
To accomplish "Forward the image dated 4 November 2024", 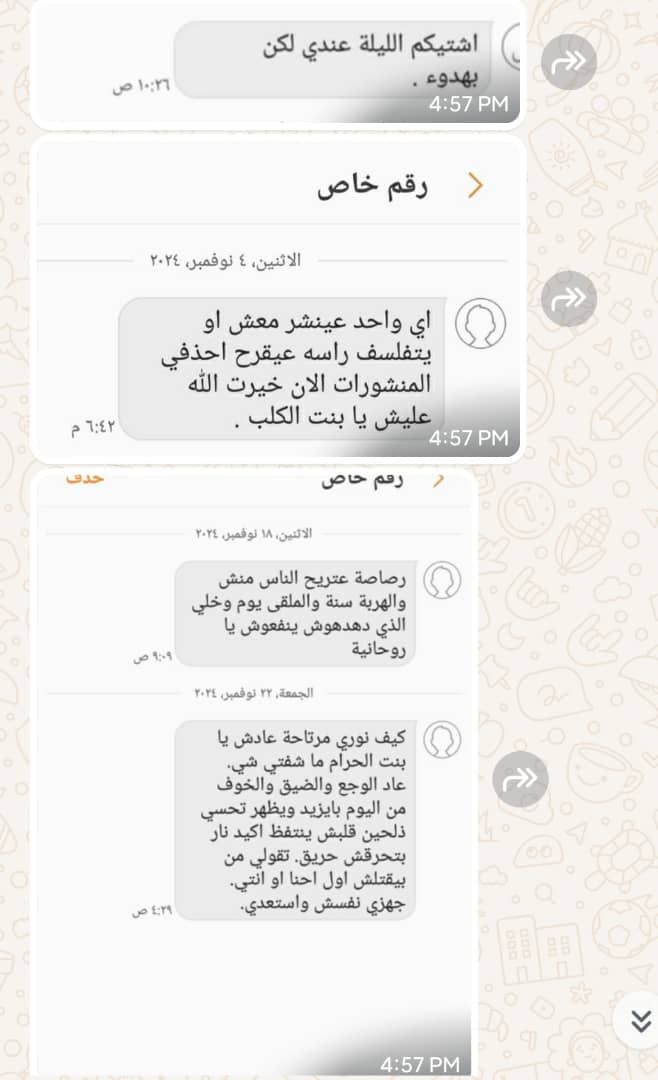I will [569, 298].
